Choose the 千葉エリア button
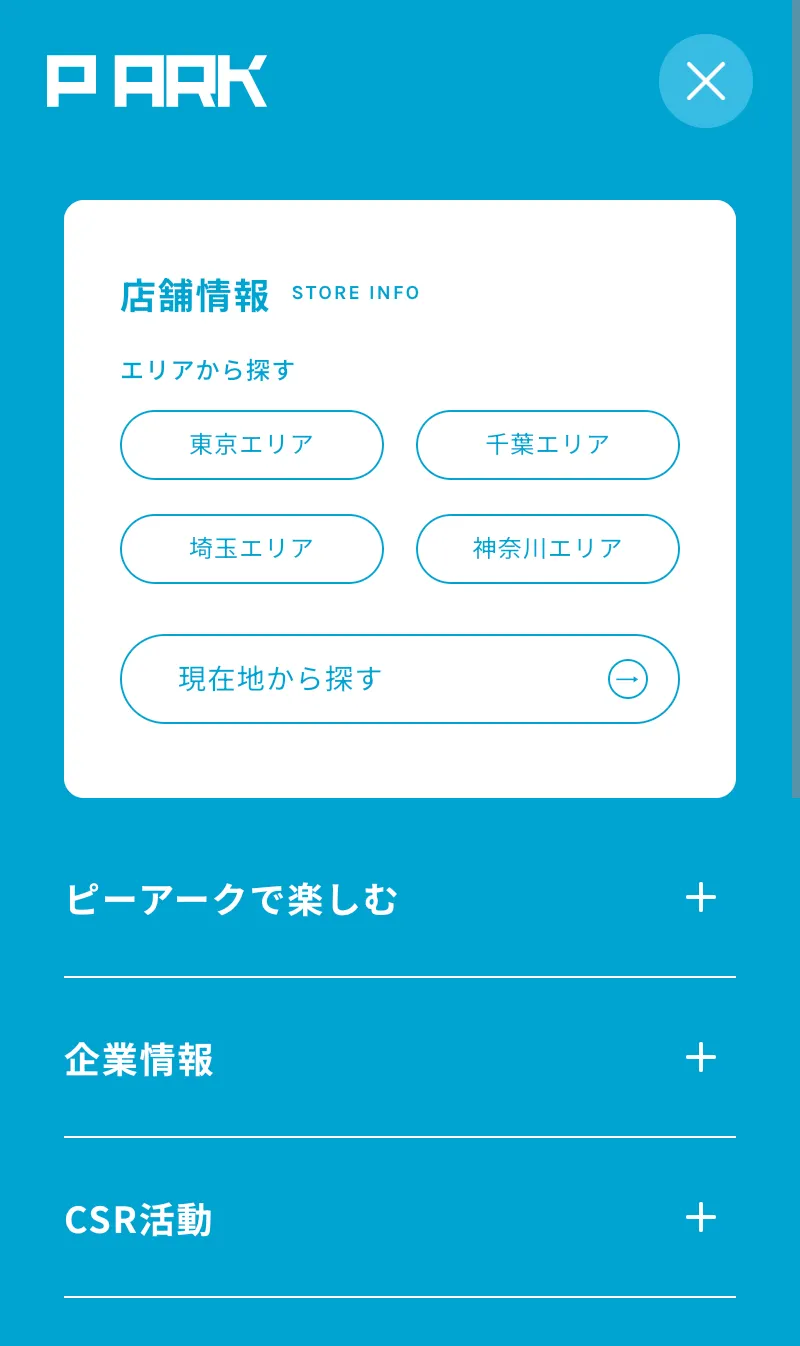Screen dimensions: 800x1346 547,445
